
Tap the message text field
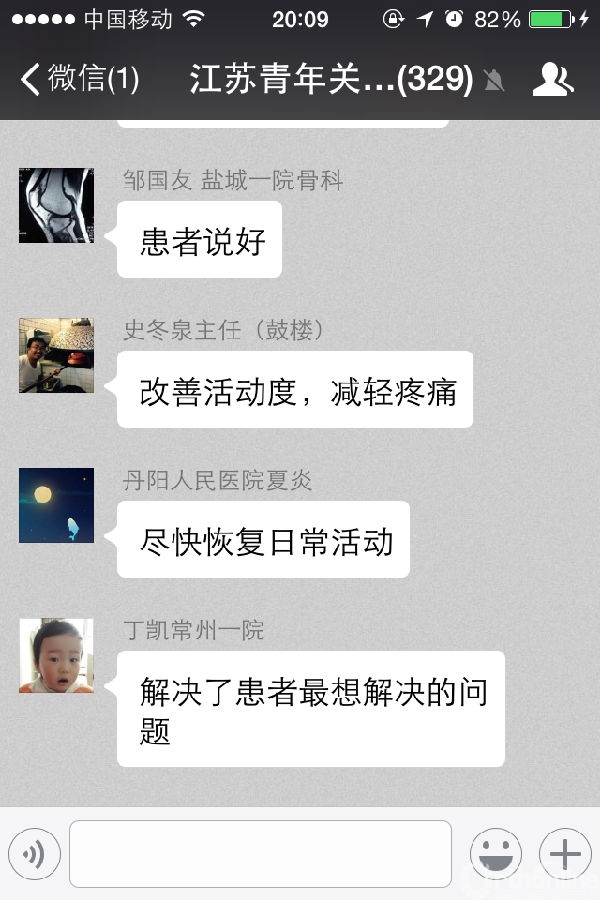click(260, 854)
